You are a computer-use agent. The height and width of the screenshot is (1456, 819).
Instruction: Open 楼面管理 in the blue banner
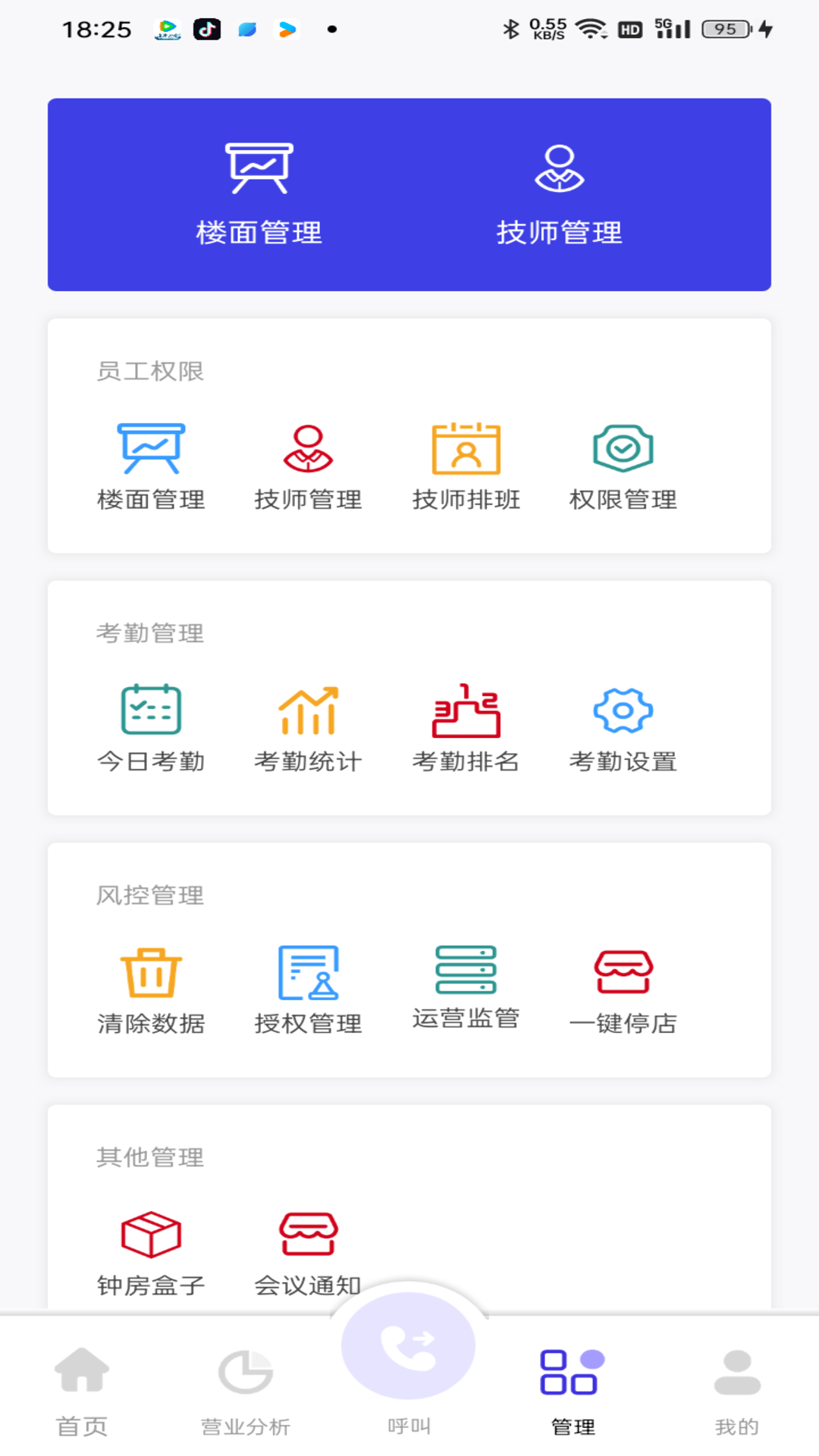(259, 194)
